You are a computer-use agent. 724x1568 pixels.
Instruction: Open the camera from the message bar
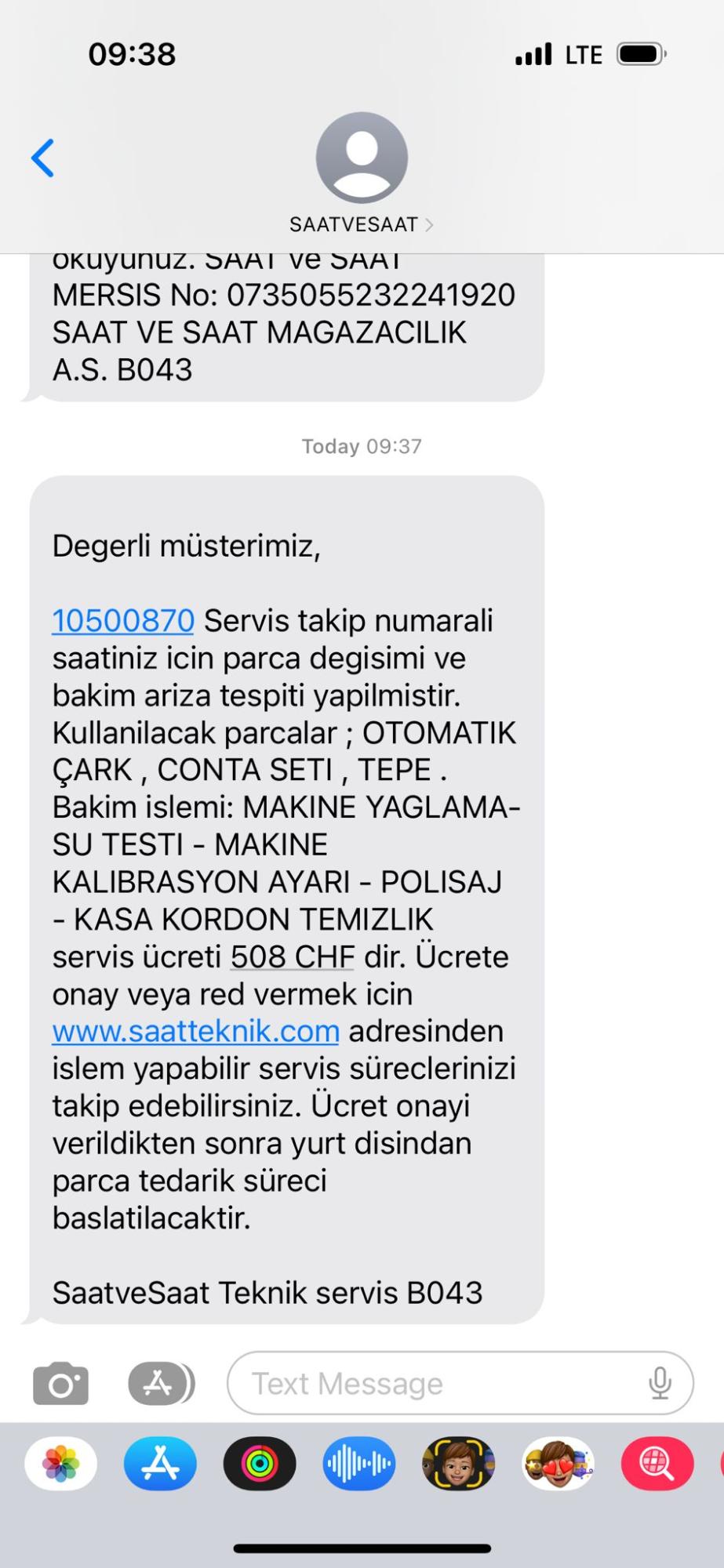pyautogui.click(x=61, y=1382)
